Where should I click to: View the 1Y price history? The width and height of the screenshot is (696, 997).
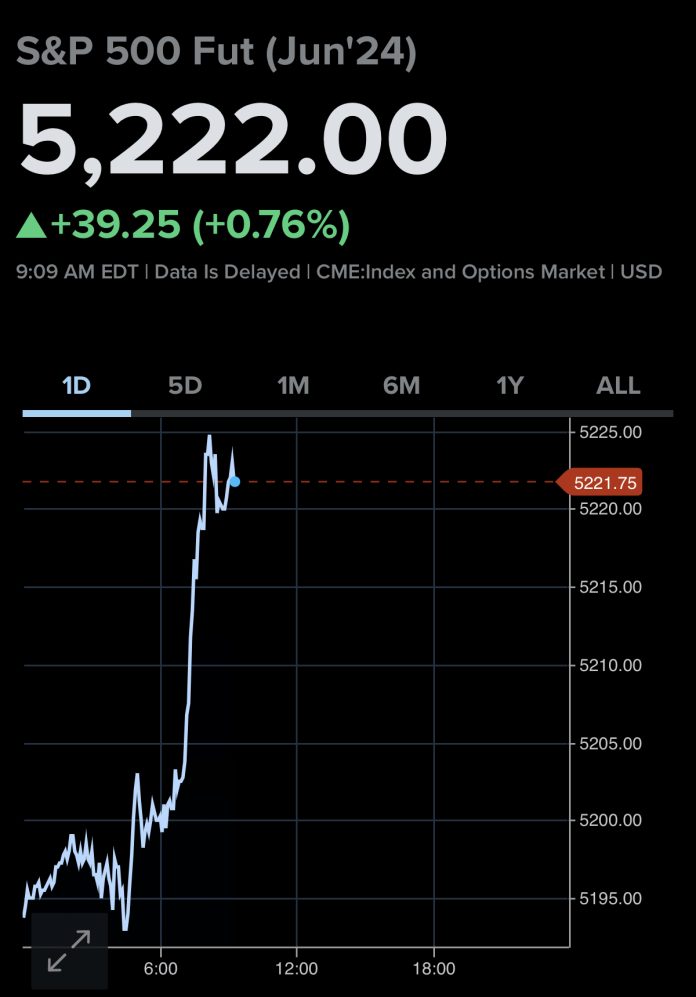coord(510,386)
